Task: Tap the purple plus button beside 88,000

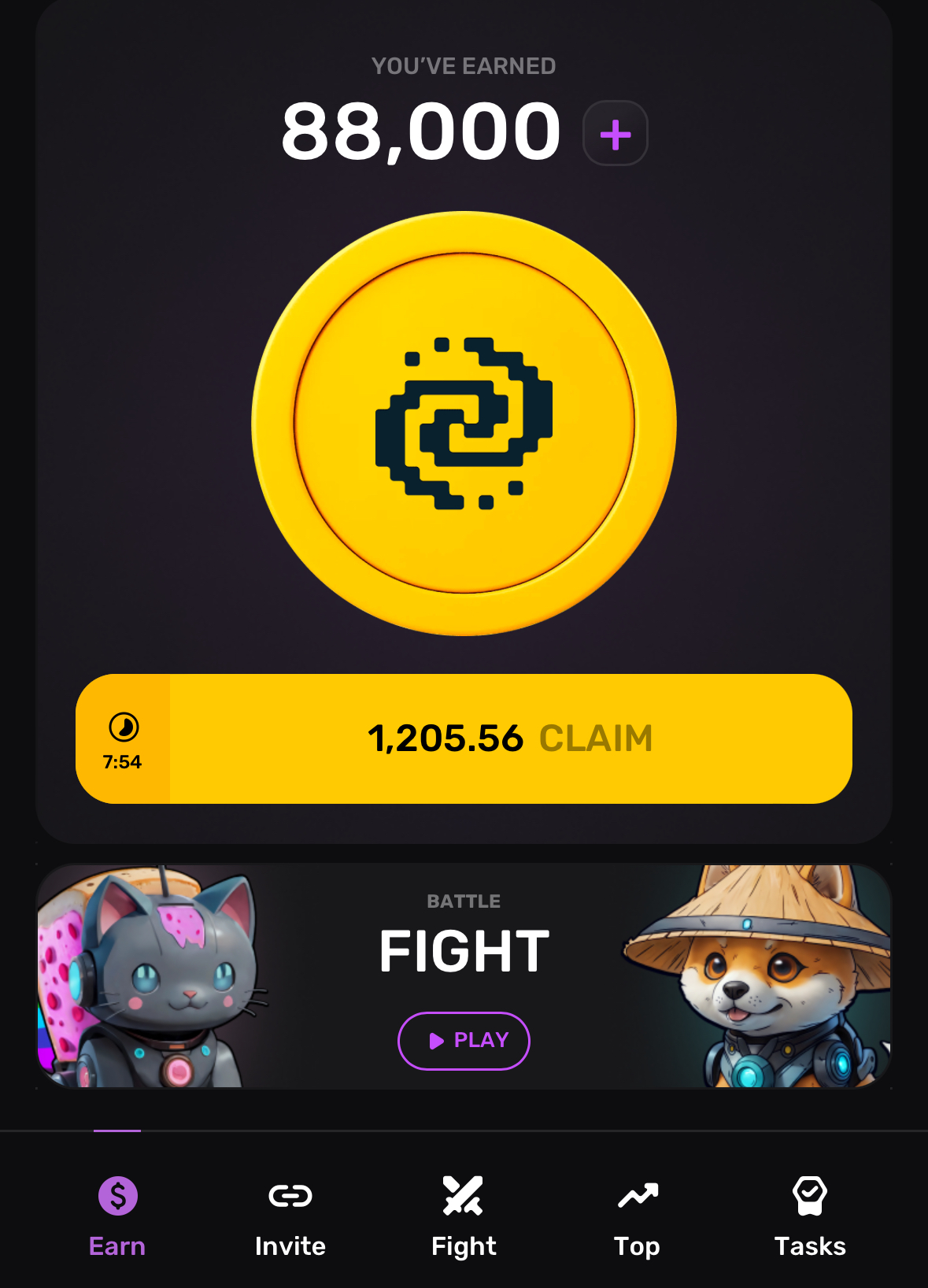Action: click(x=615, y=134)
